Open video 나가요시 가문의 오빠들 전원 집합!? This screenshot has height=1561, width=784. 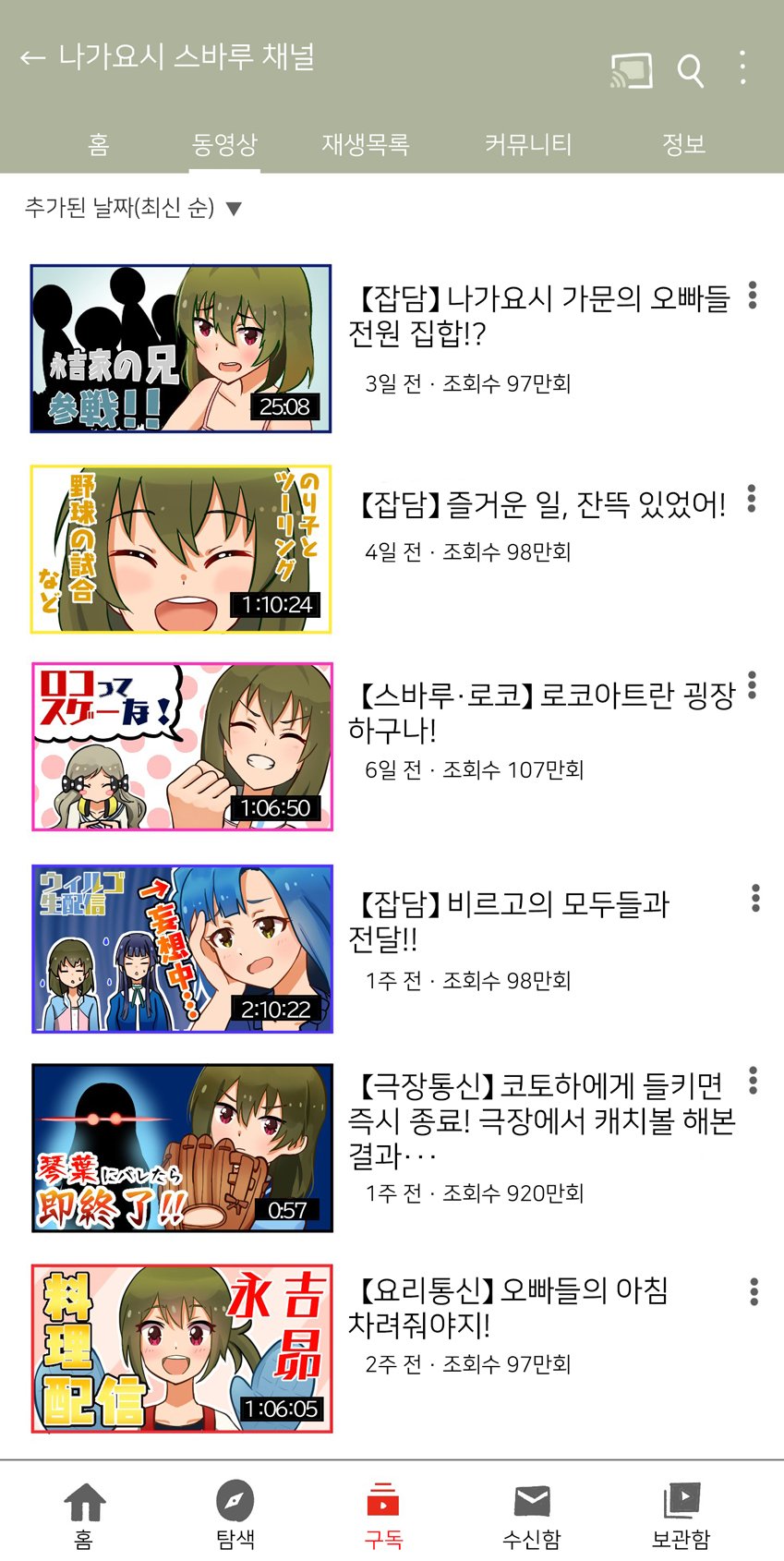181,349
